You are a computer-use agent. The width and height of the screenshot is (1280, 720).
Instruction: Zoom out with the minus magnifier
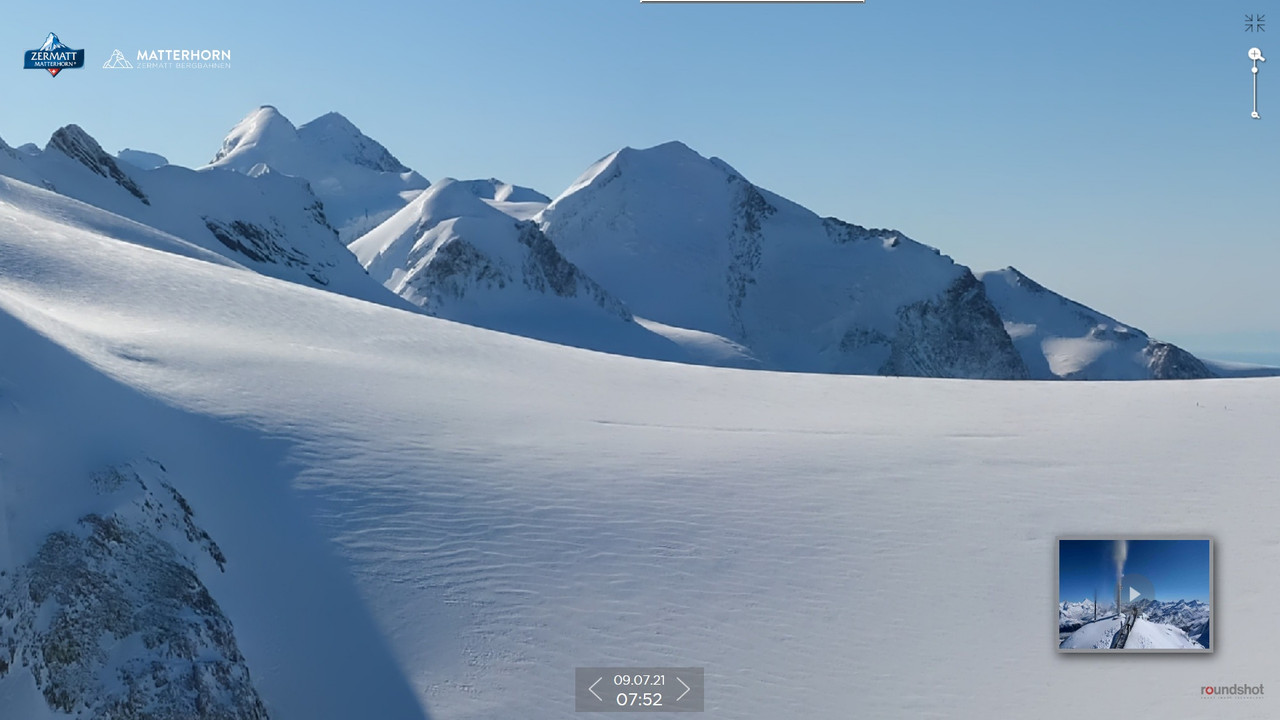pyautogui.click(x=1255, y=115)
